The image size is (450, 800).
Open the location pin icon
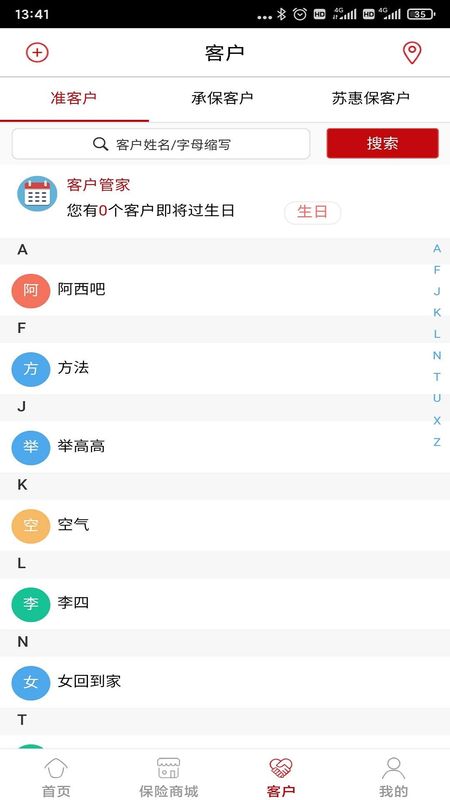click(412, 53)
